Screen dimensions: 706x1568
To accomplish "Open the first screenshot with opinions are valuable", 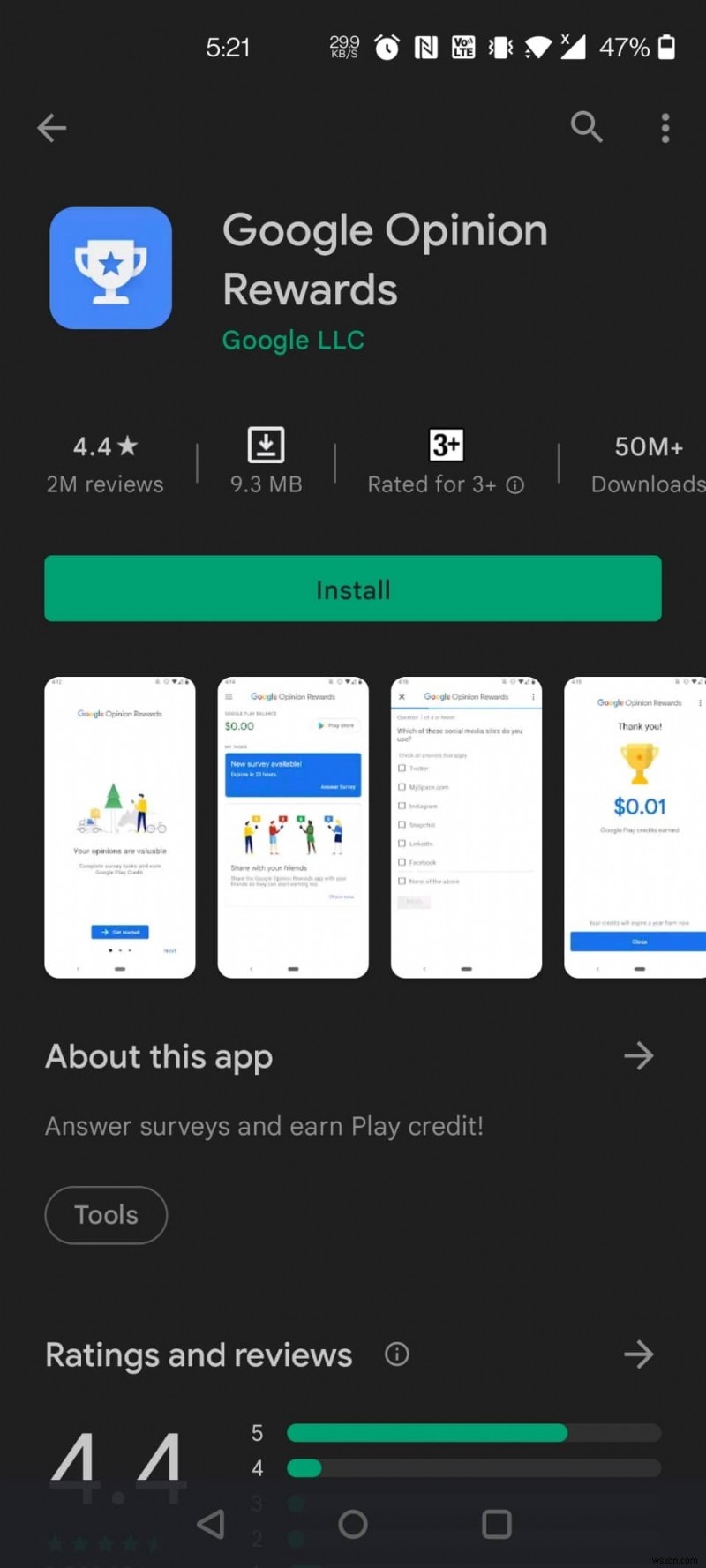I will coord(120,827).
